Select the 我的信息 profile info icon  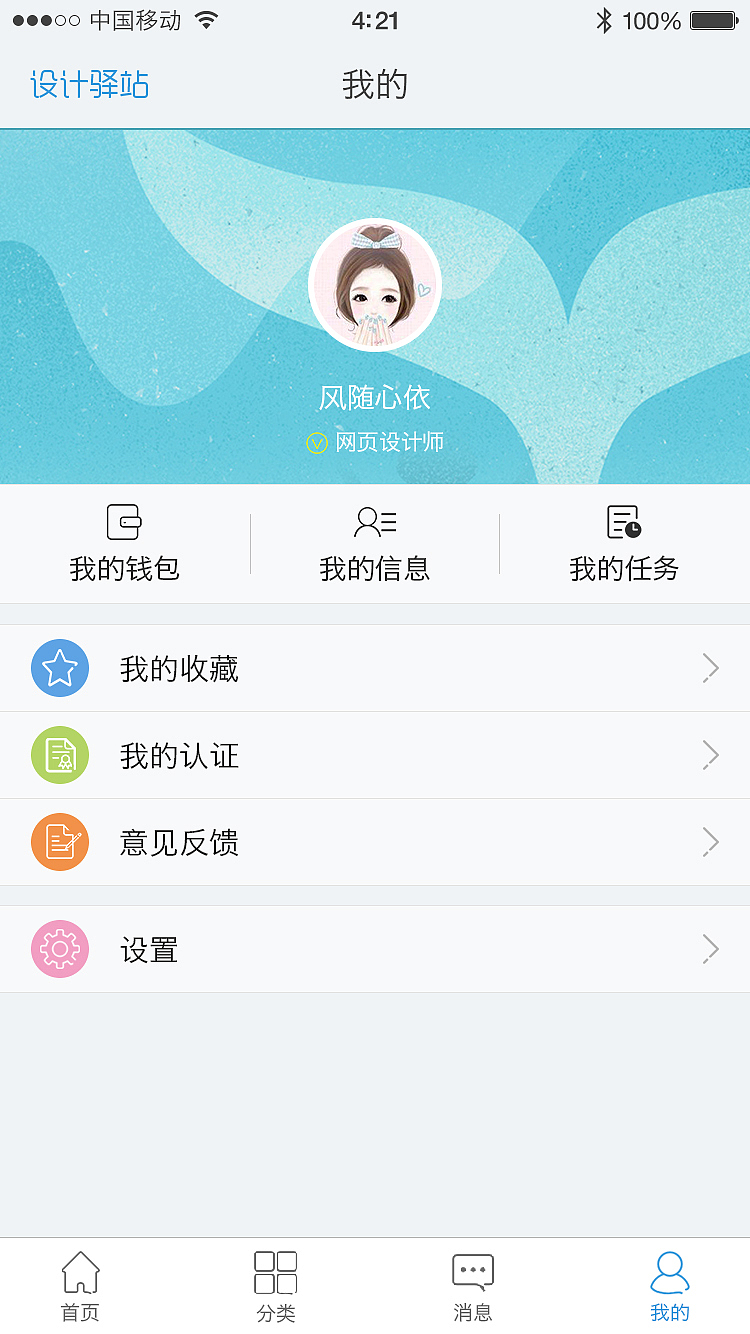pyautogui.click(x=375, y=521)
